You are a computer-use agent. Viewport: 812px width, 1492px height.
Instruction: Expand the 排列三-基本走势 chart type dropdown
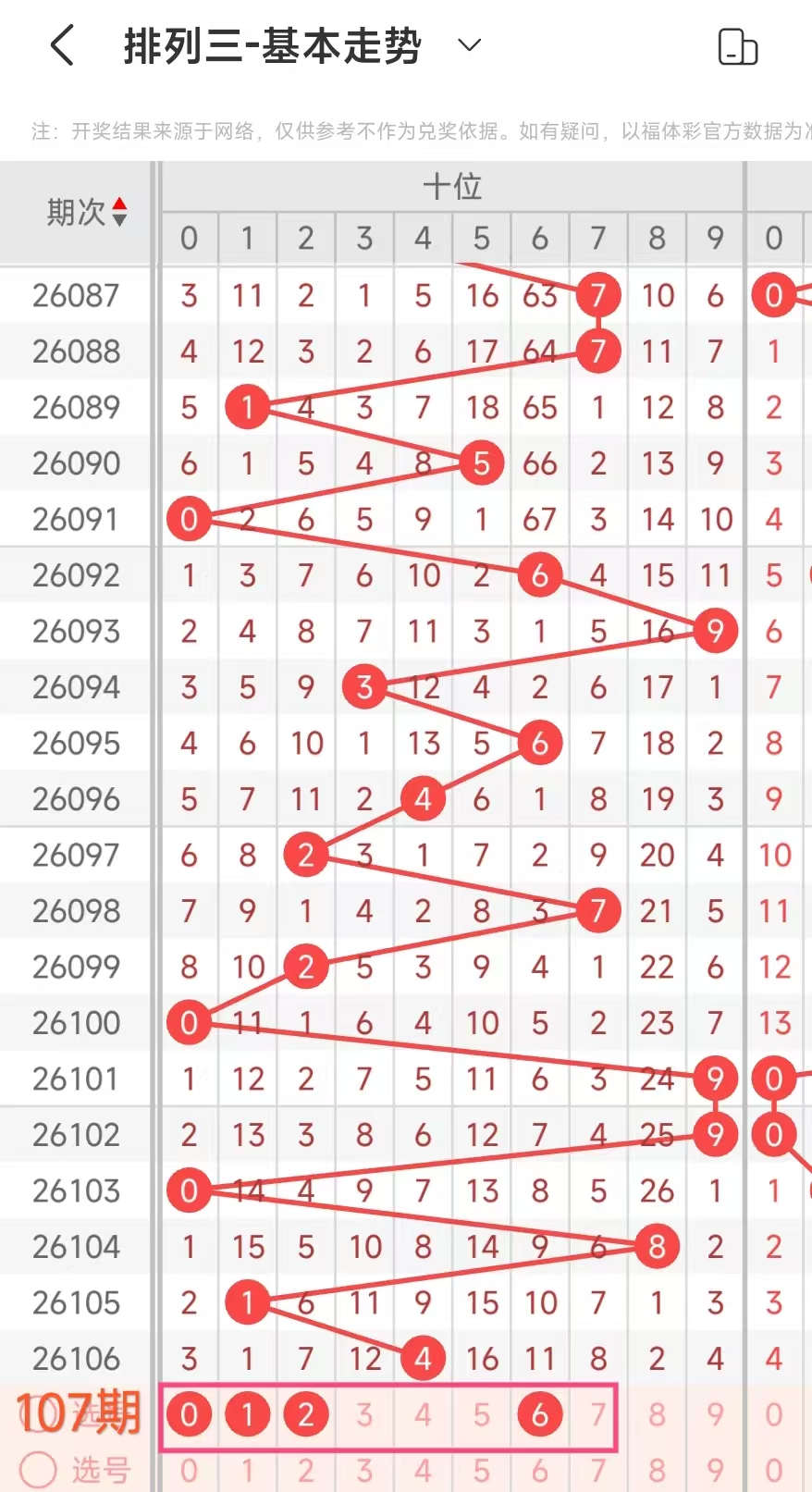pos(470,45)
